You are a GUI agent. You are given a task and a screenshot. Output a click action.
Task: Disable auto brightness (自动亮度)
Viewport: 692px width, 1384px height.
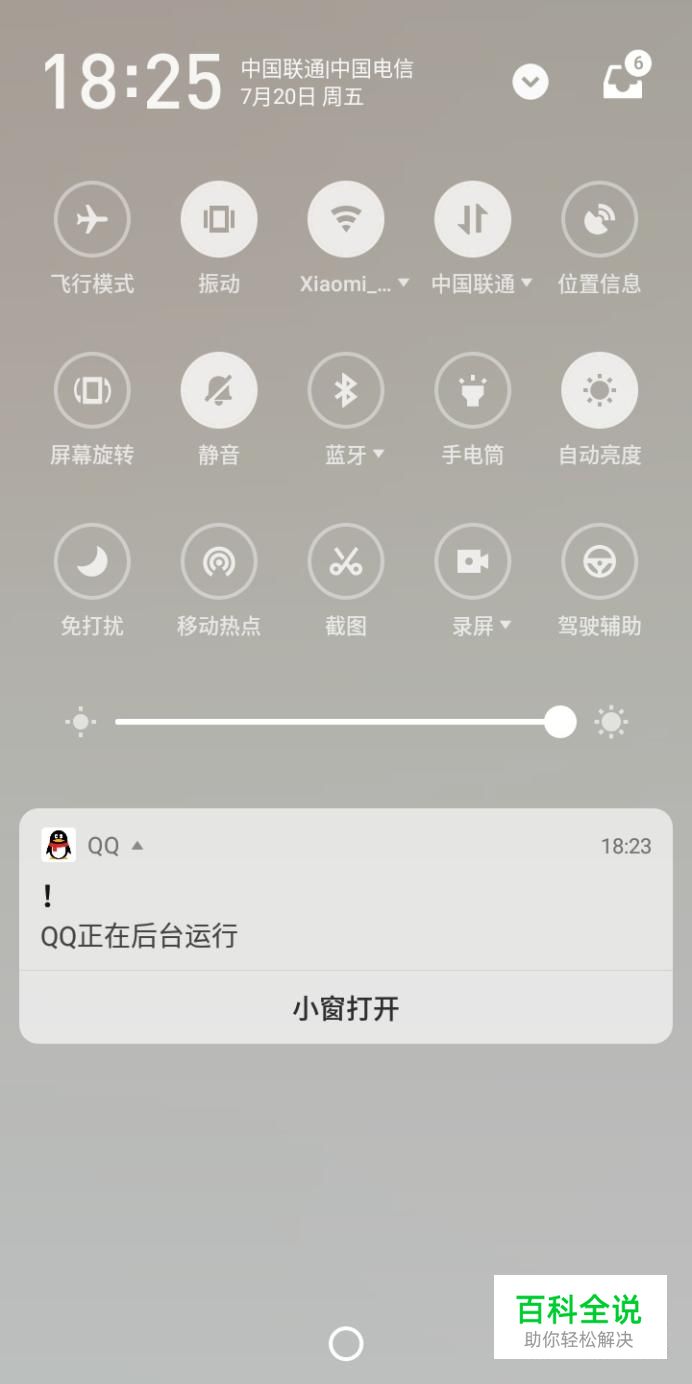pos(599,390)
